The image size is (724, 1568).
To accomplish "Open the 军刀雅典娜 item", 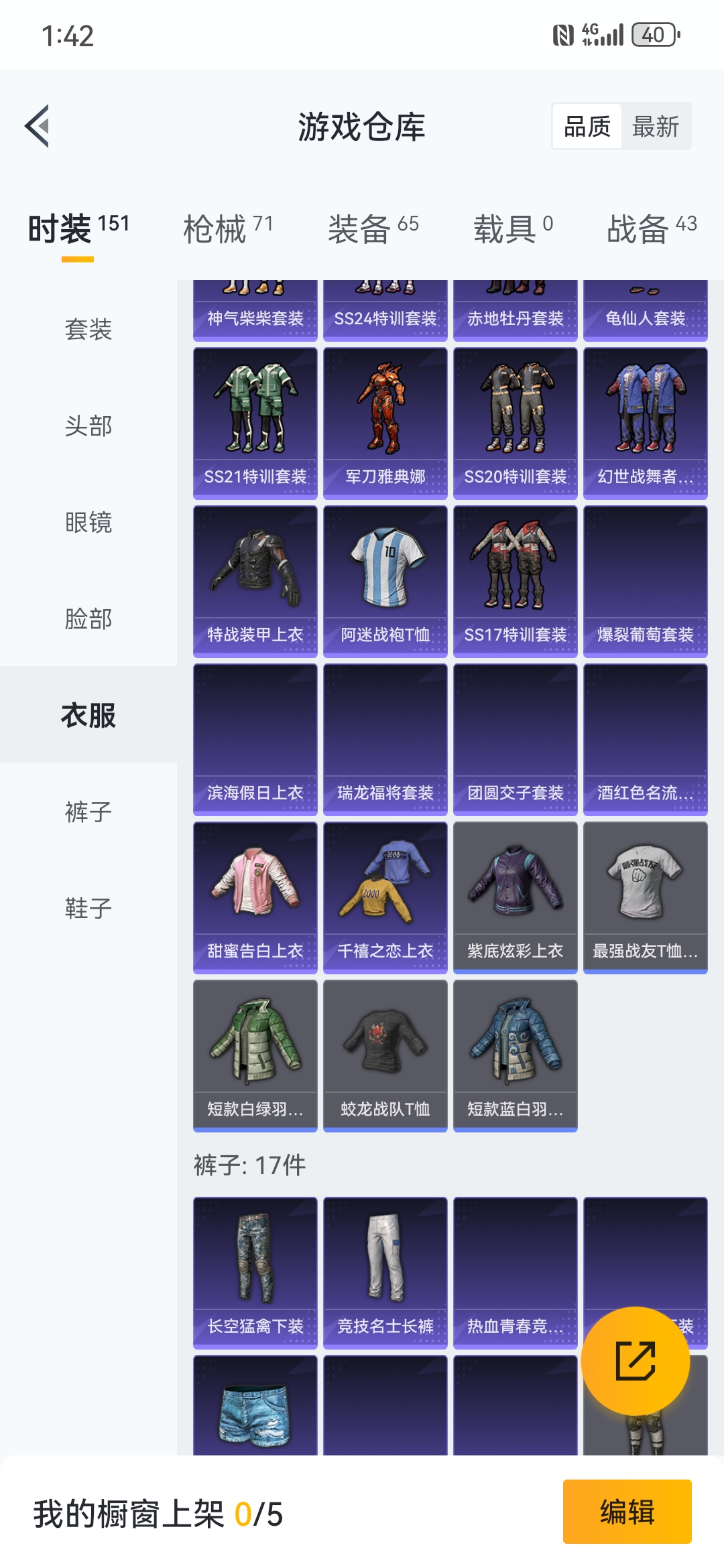I will (x=385, y=423).
